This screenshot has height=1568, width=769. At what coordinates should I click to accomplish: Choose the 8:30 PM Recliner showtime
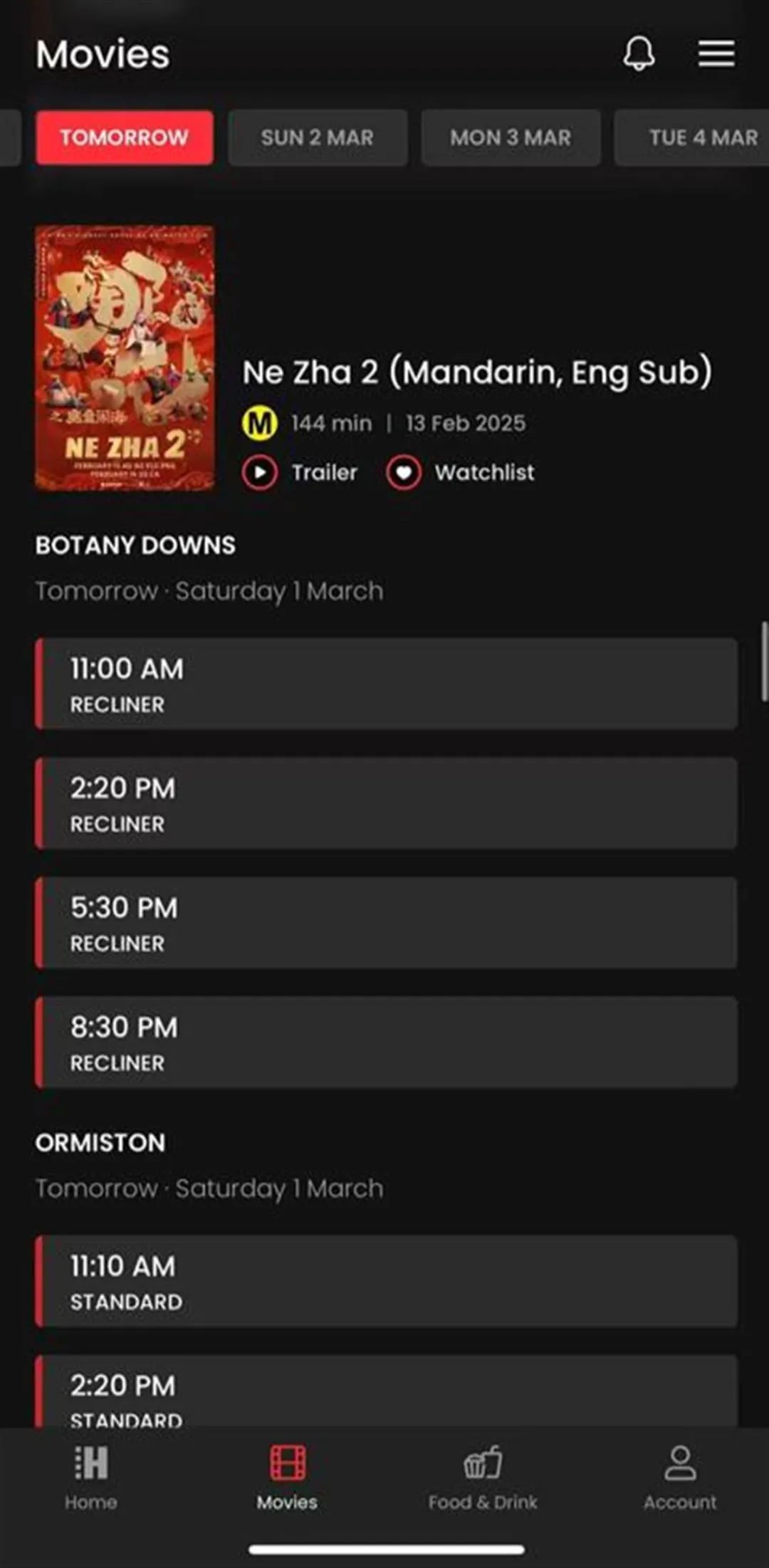[x=386, y=1042]
